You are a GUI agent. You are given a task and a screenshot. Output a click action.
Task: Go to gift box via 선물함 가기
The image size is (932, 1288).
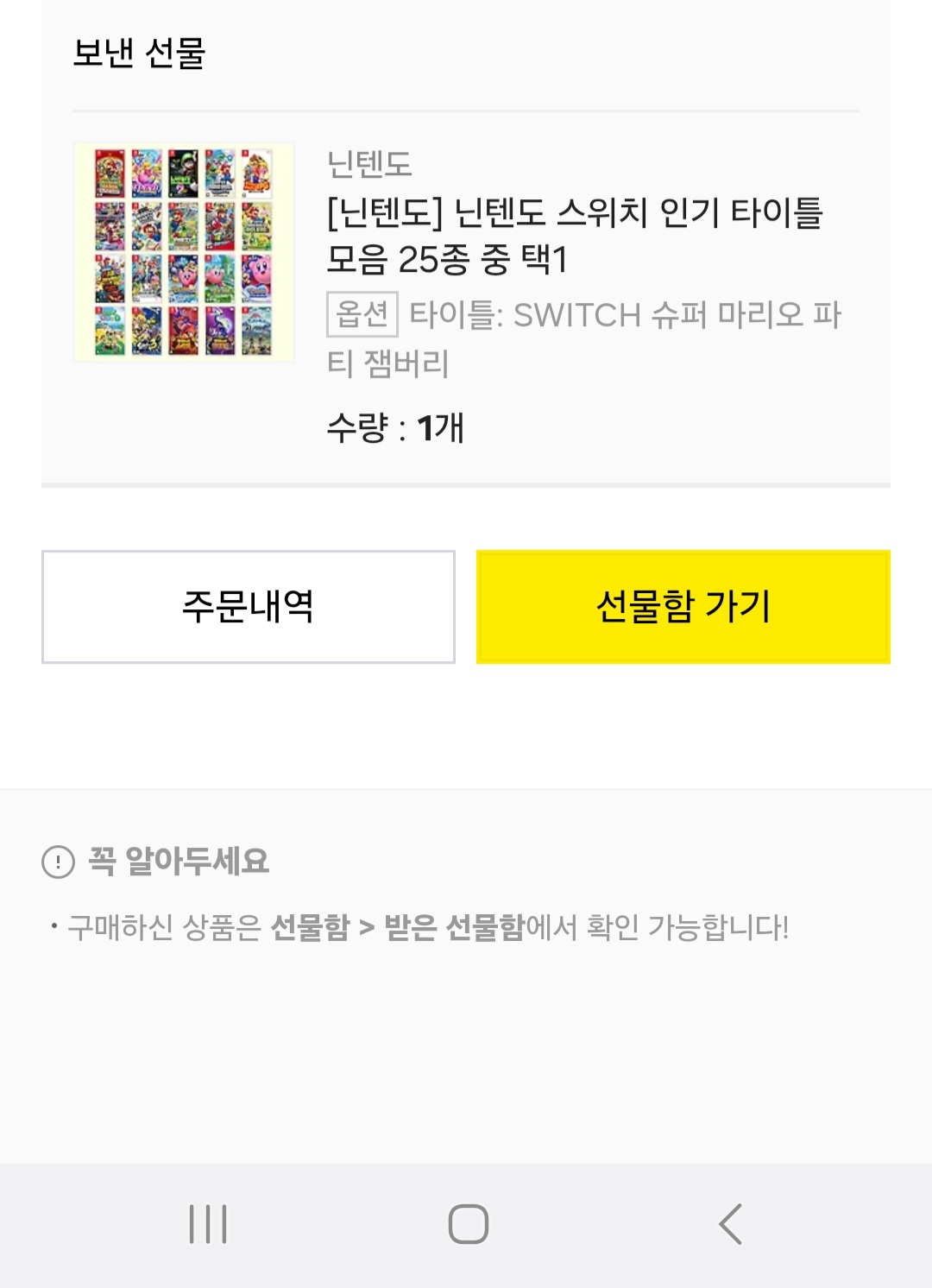683,606
